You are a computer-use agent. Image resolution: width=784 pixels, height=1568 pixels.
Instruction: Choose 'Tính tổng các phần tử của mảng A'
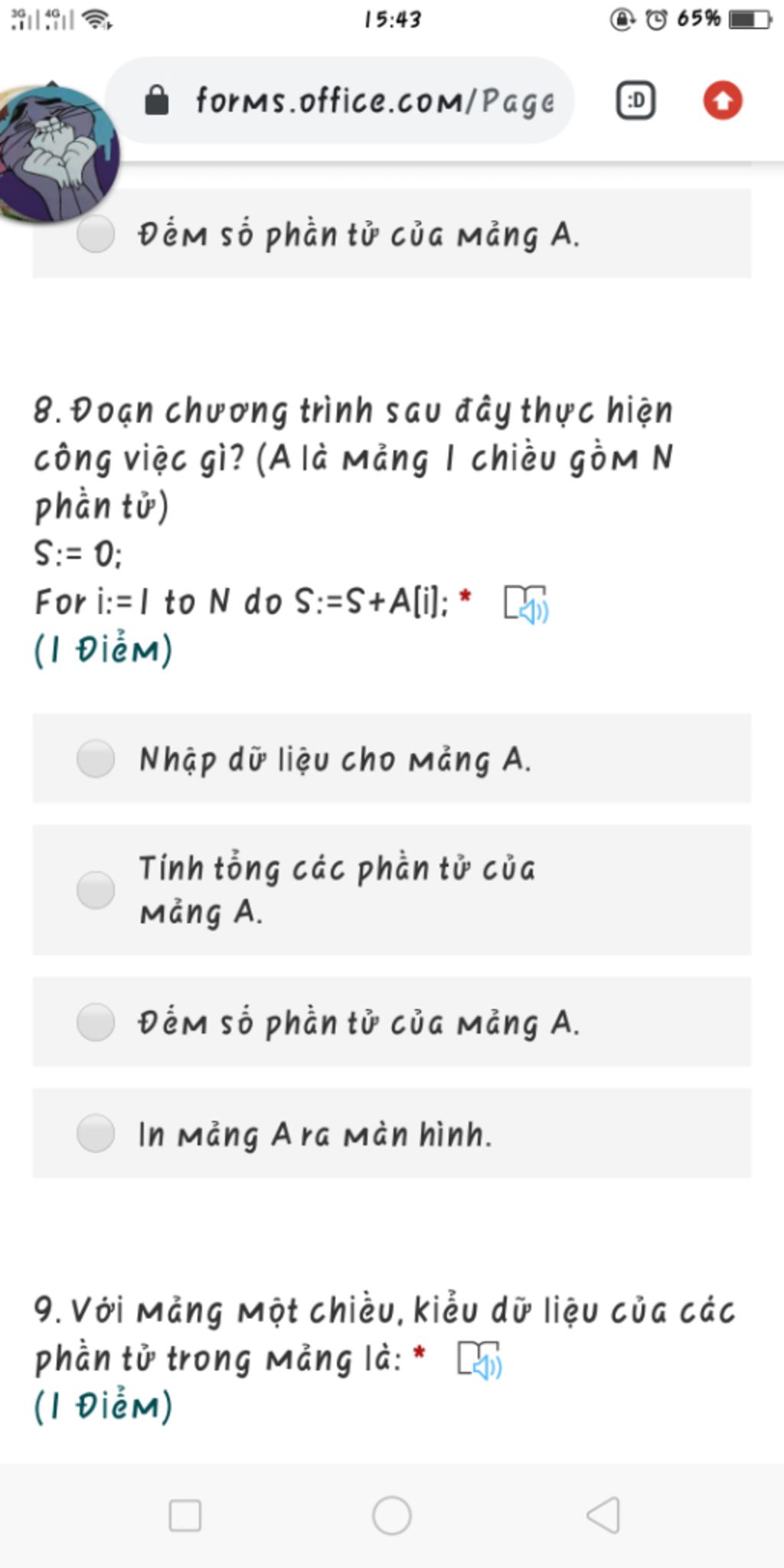click(x=96, y=890)
